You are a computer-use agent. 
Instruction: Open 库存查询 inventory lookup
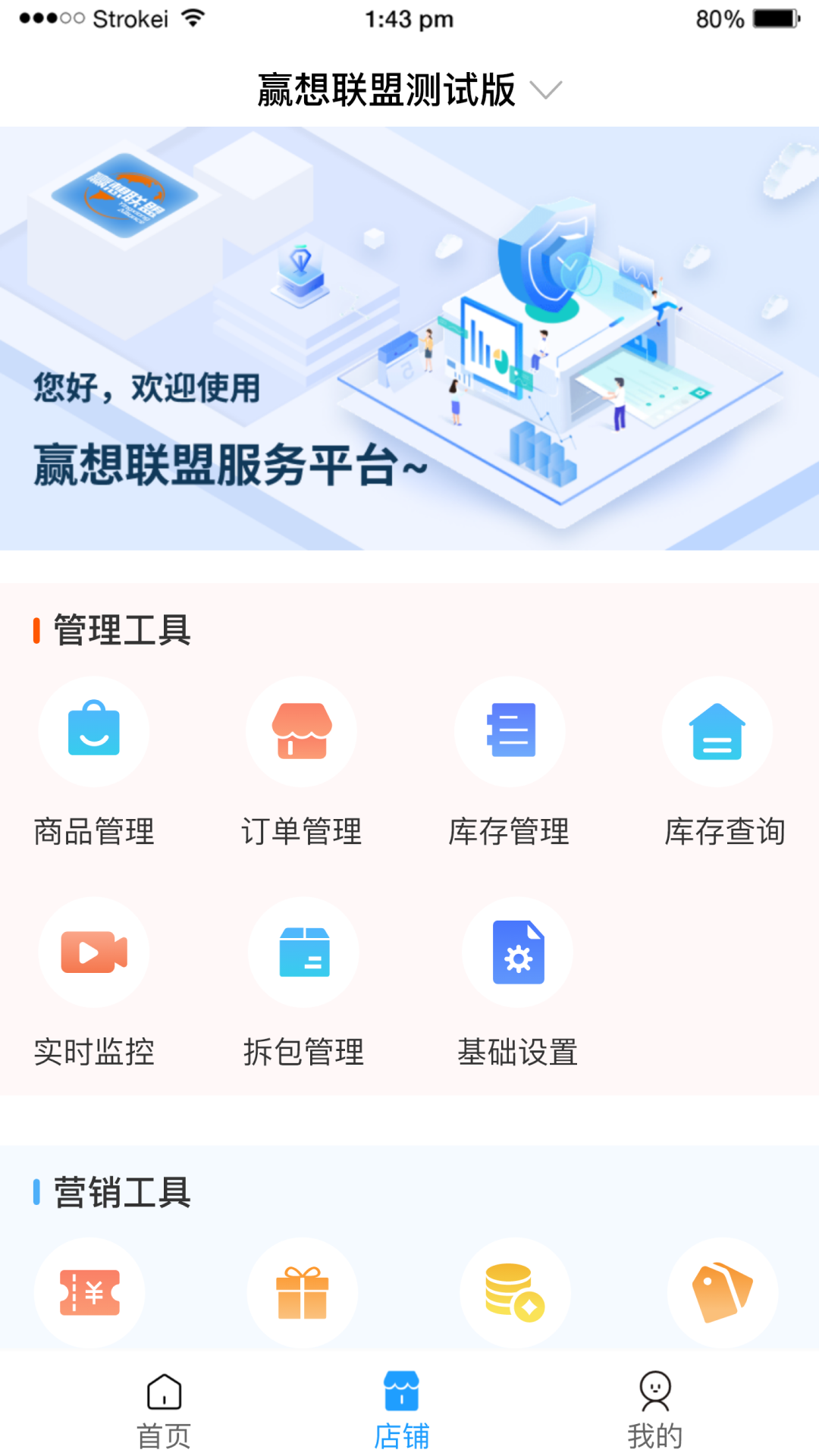point(717,732)
